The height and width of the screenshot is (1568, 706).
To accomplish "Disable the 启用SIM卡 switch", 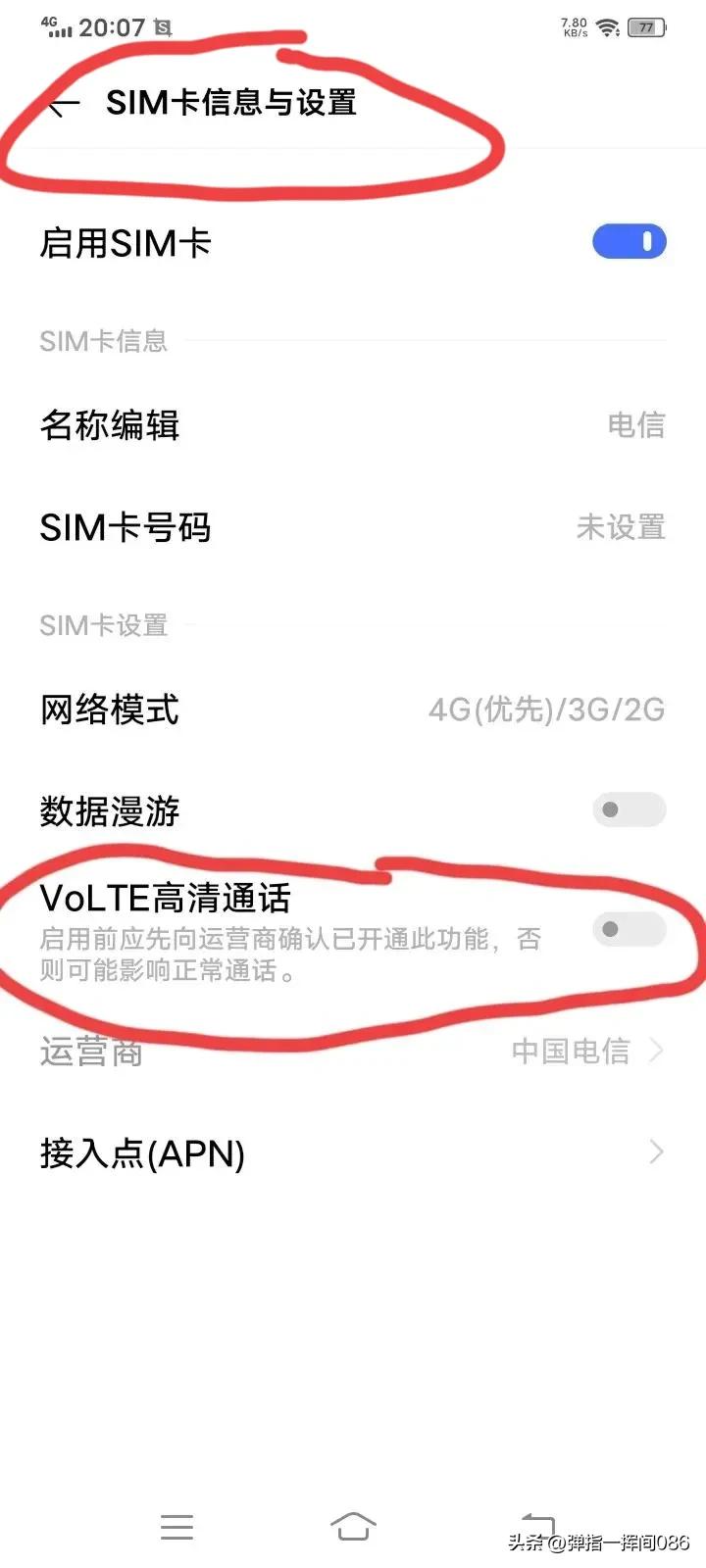I will tap(629, 241).
